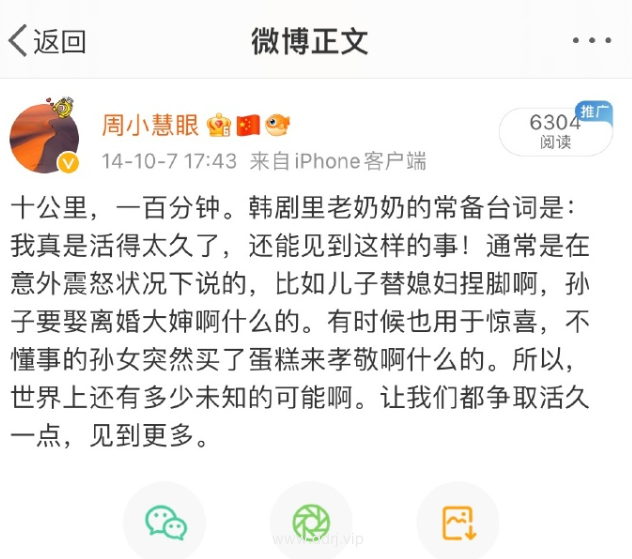Open 周小慧眼's profile avatar

pos(44,136)
